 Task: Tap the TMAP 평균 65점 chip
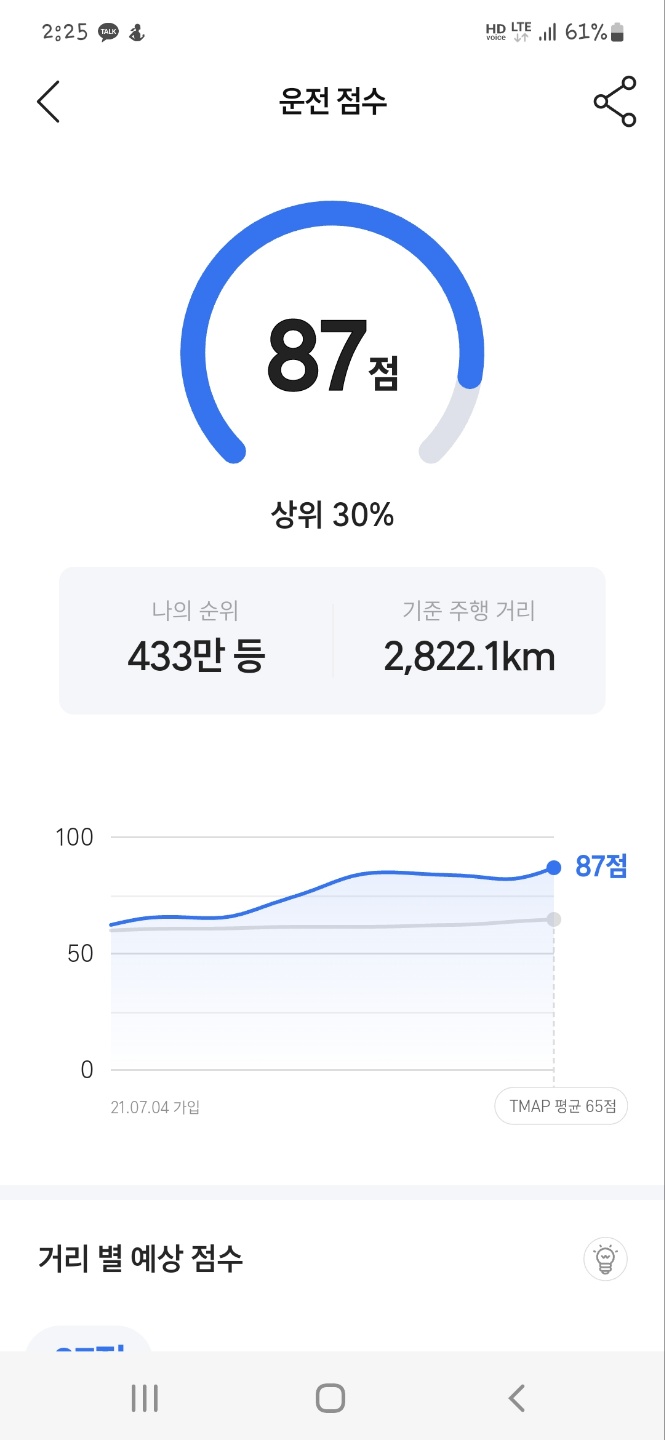pos(561,1106)
